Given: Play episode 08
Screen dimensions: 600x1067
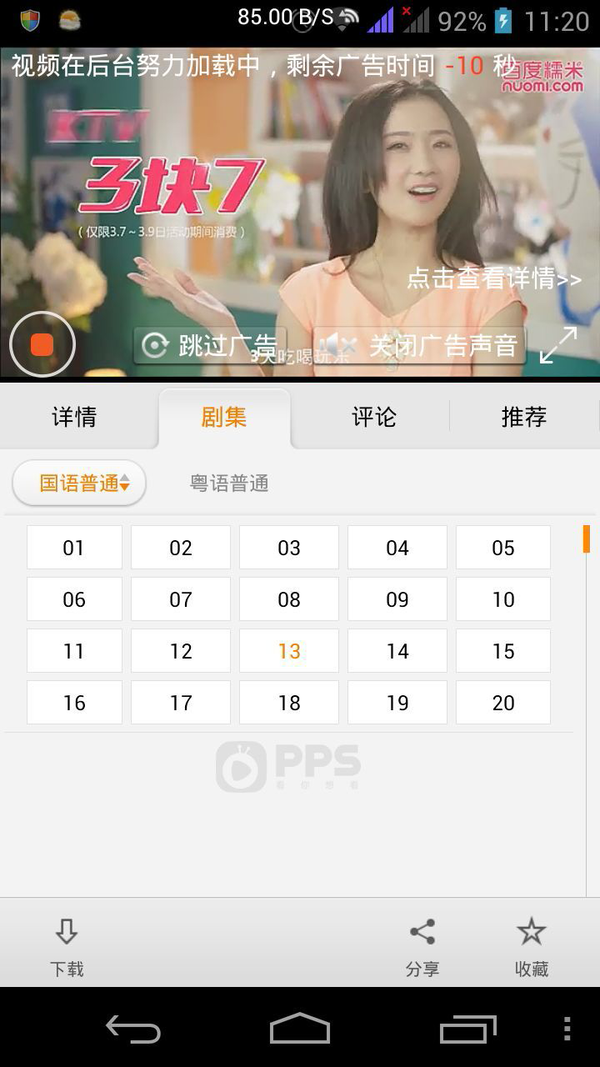Looking at the screenshot, I should (x=289, y=599).
